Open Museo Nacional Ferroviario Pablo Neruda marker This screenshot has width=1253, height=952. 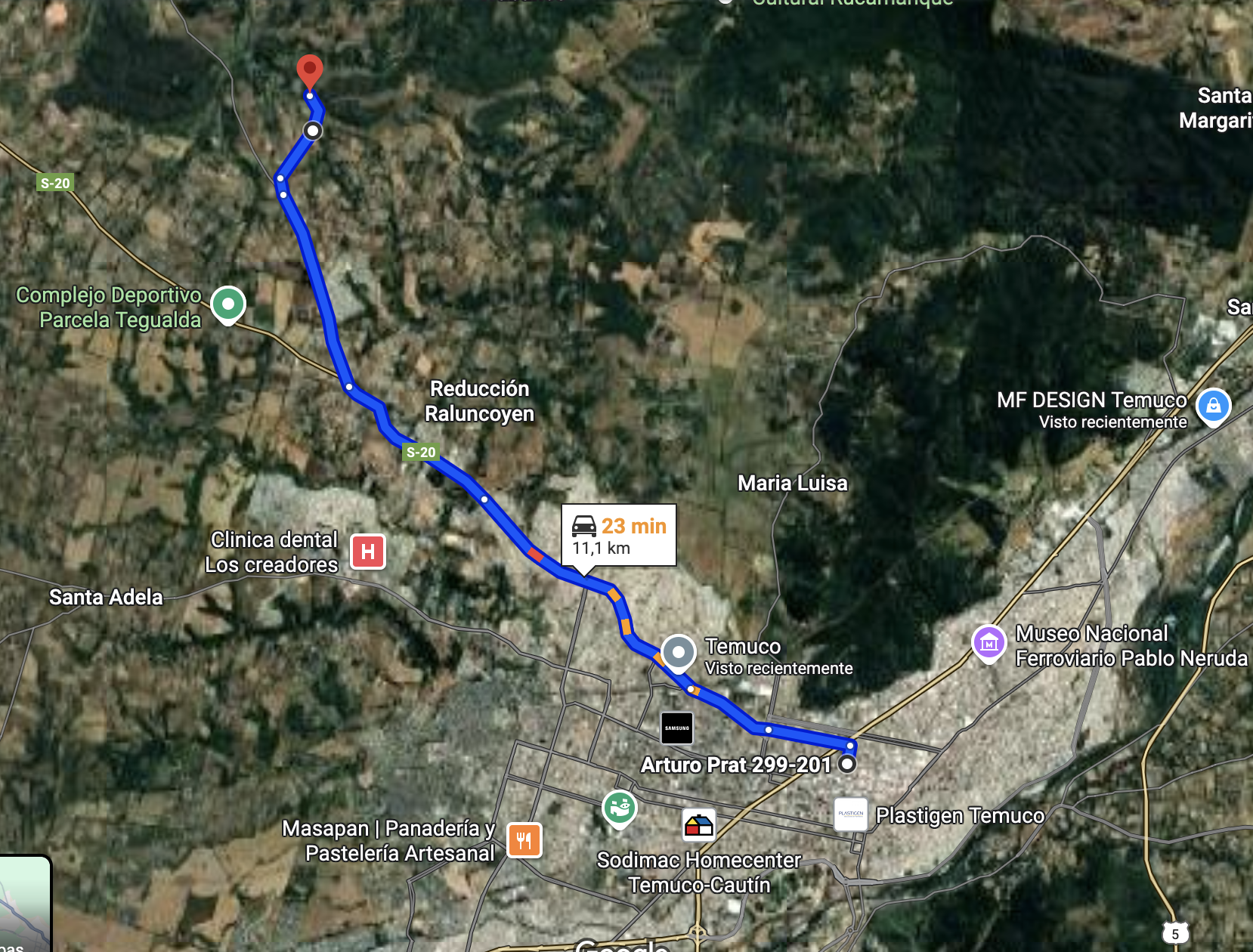click(988, 643)
